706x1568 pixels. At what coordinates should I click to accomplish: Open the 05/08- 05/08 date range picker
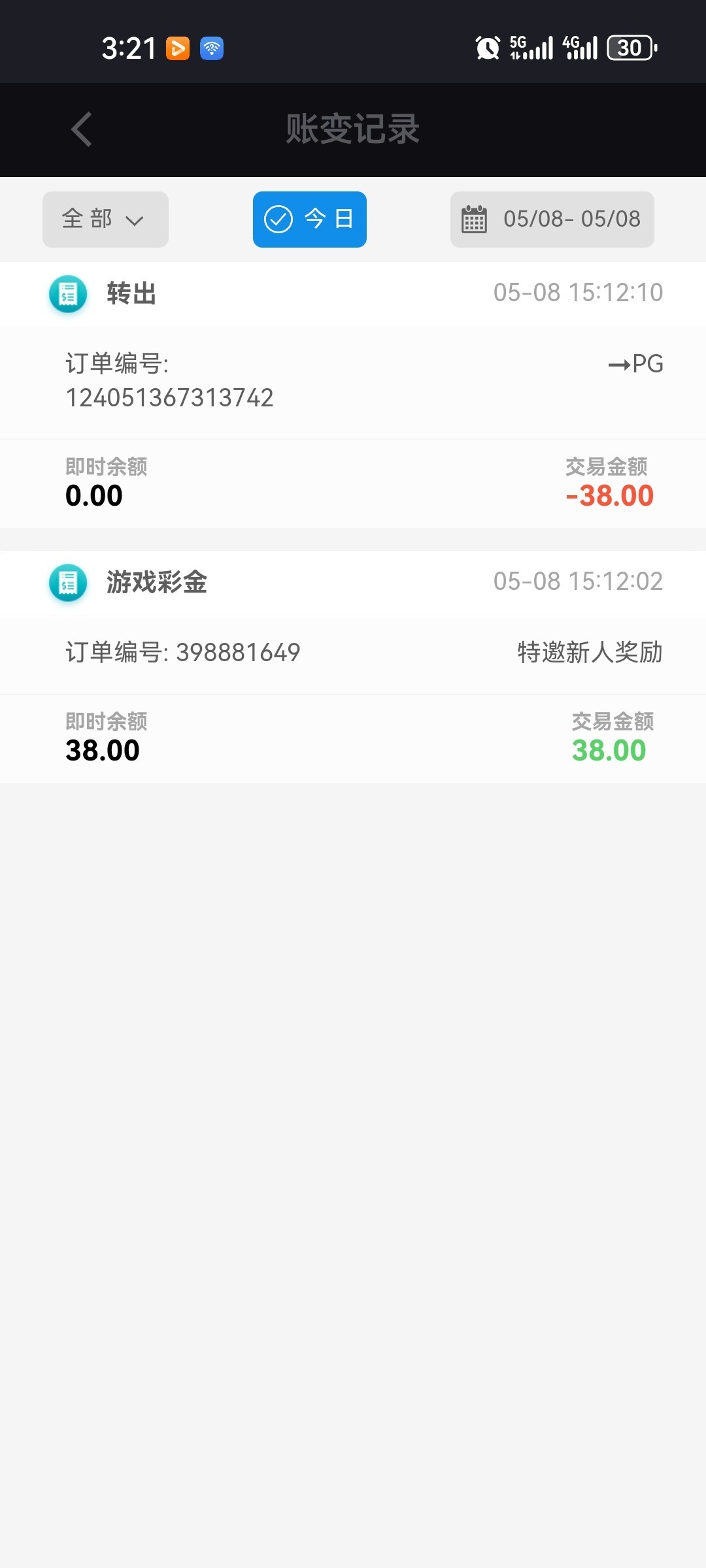(552, 220)
